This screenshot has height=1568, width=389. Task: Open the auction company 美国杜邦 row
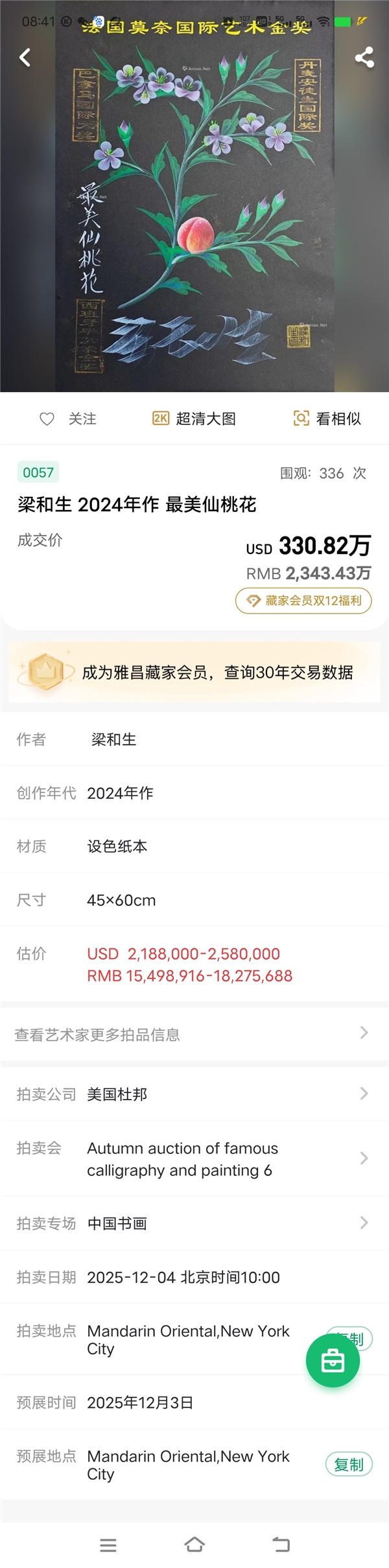point(194,1094)
